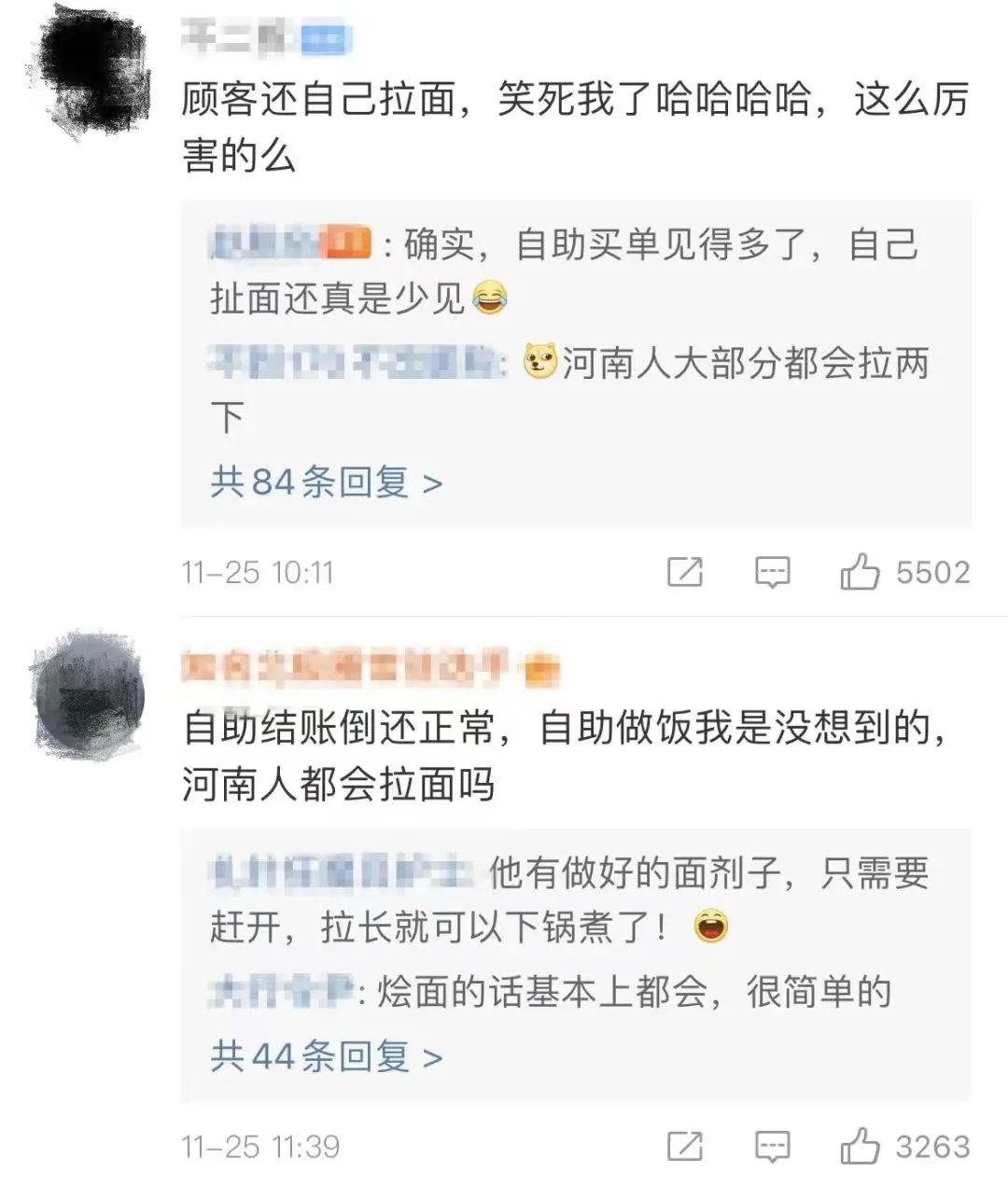This screenshot has width=1008, height=1185.
Task: Expand the 84 replies thread
Action: pos(326,482)
